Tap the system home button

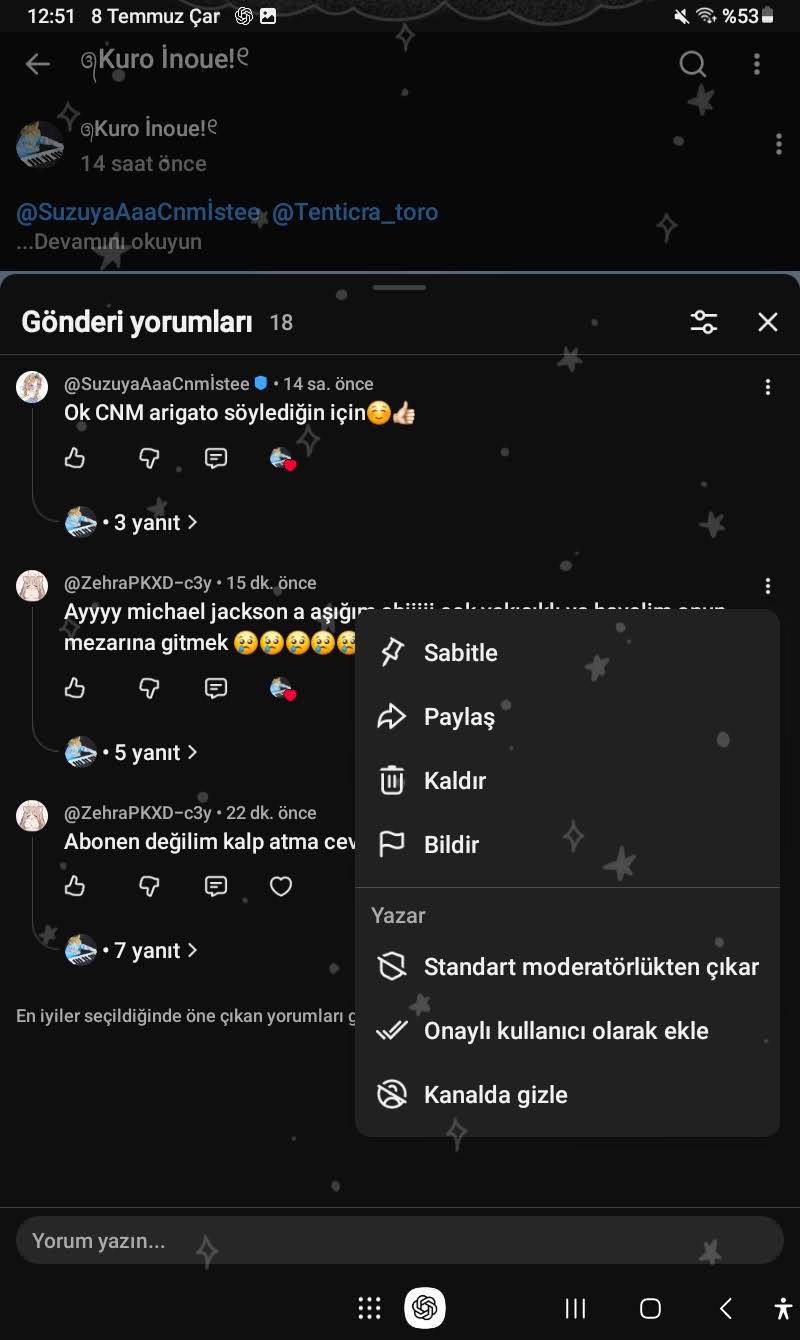650,1308
